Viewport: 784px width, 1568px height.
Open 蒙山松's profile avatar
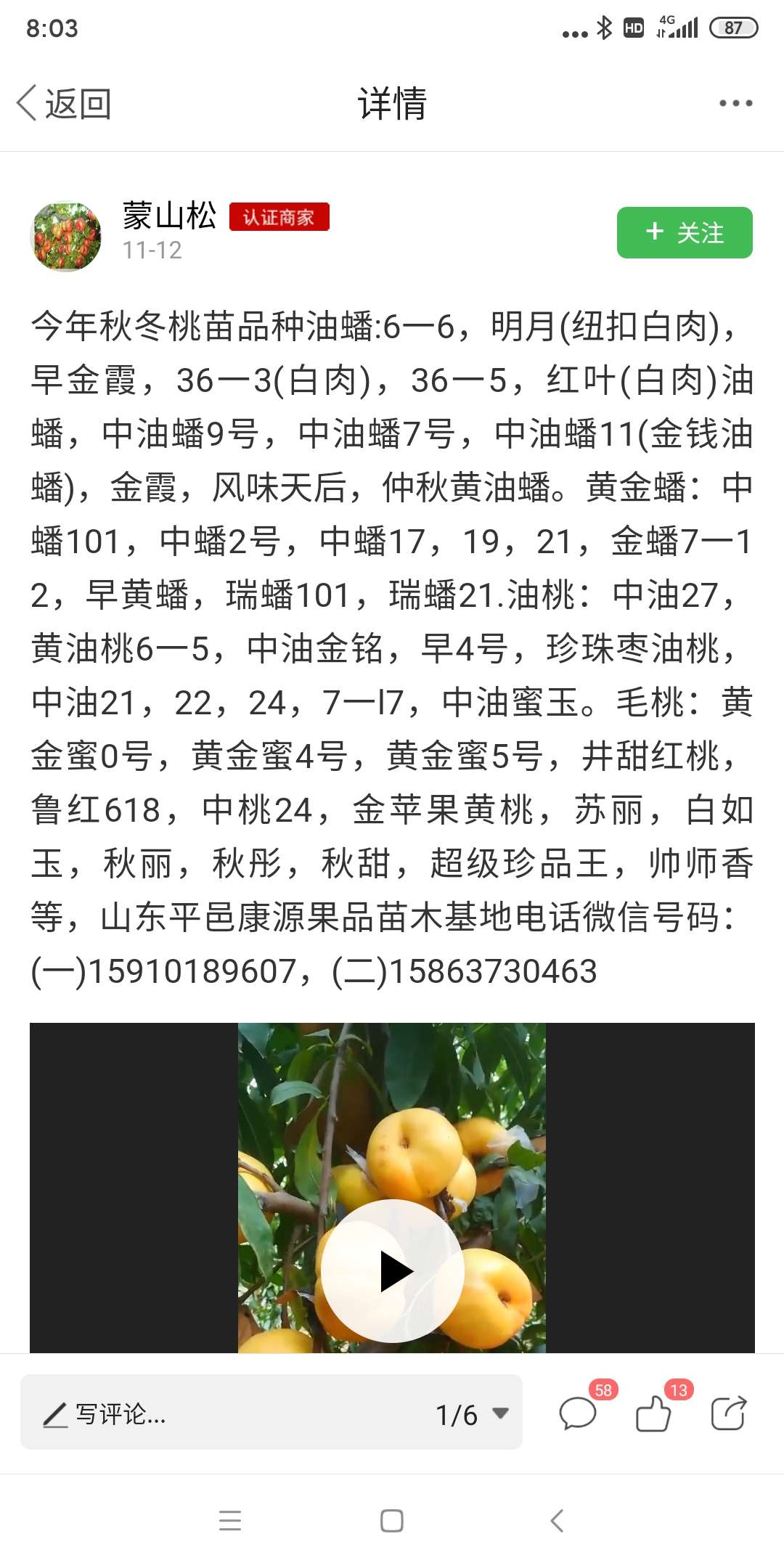coord(66,236)
